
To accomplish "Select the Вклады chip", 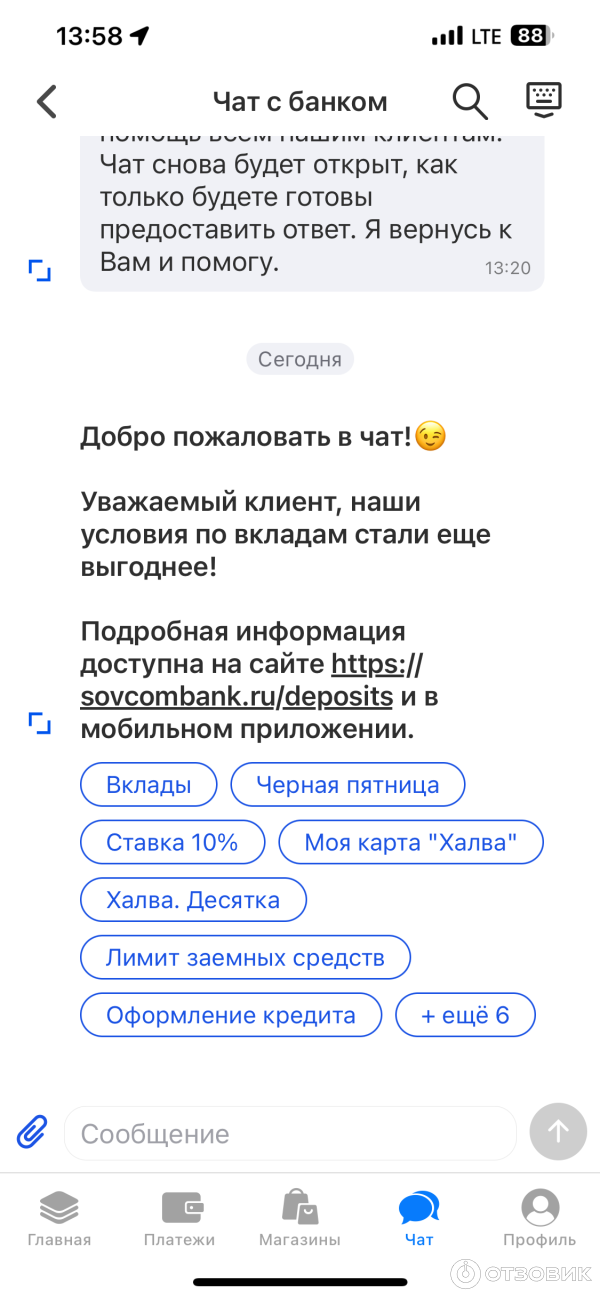I will tap(149, 785).
